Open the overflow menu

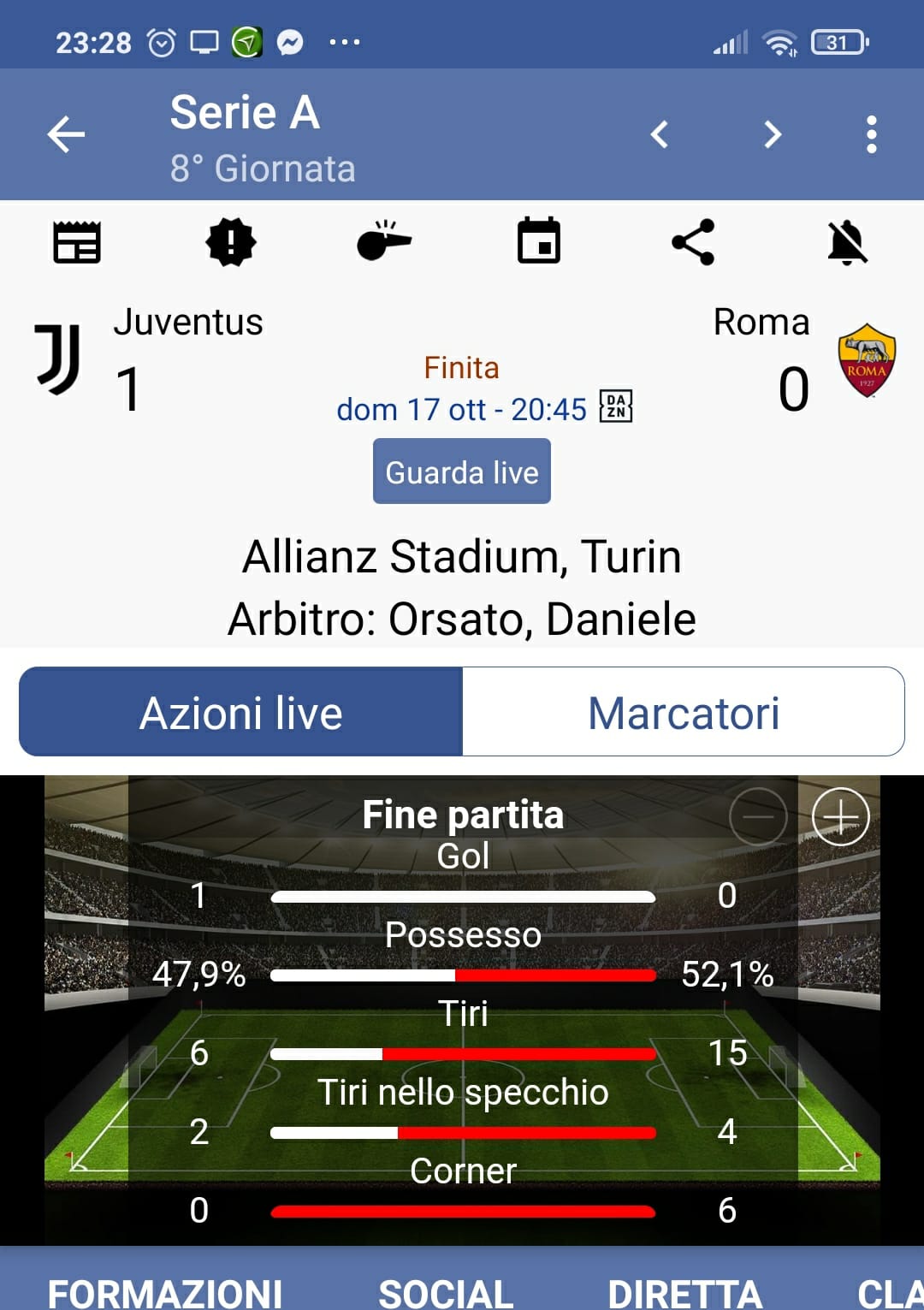coord(871,134)
